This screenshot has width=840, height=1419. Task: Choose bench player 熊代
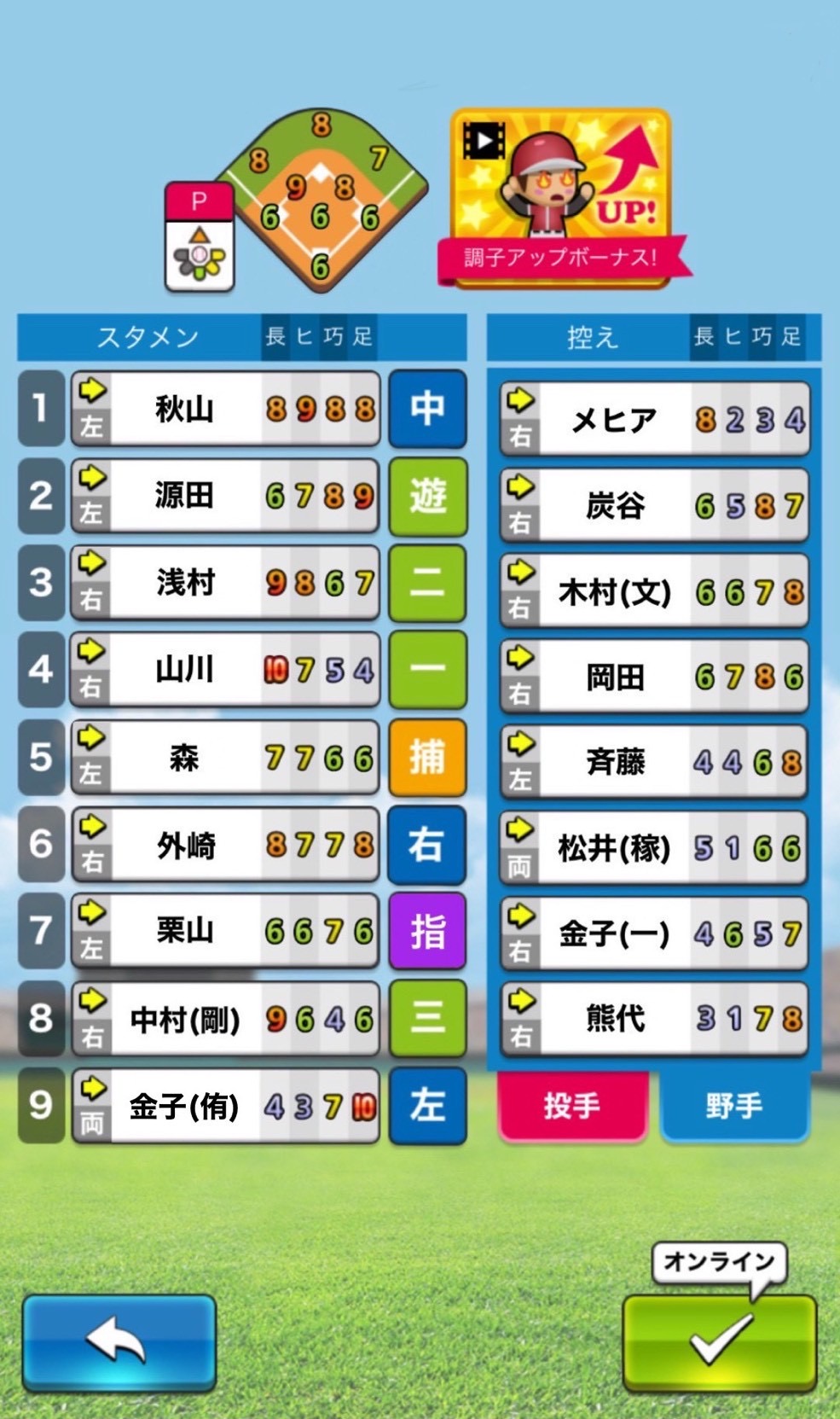(x=653, y=1018)
